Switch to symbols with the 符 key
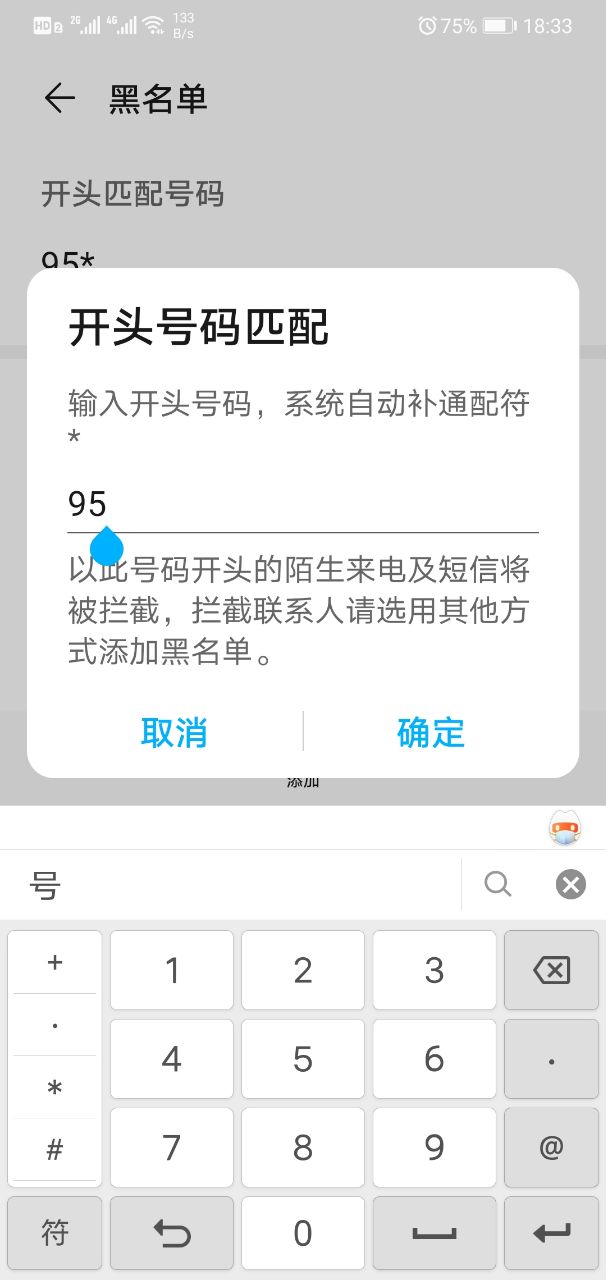 point(55,1234)
